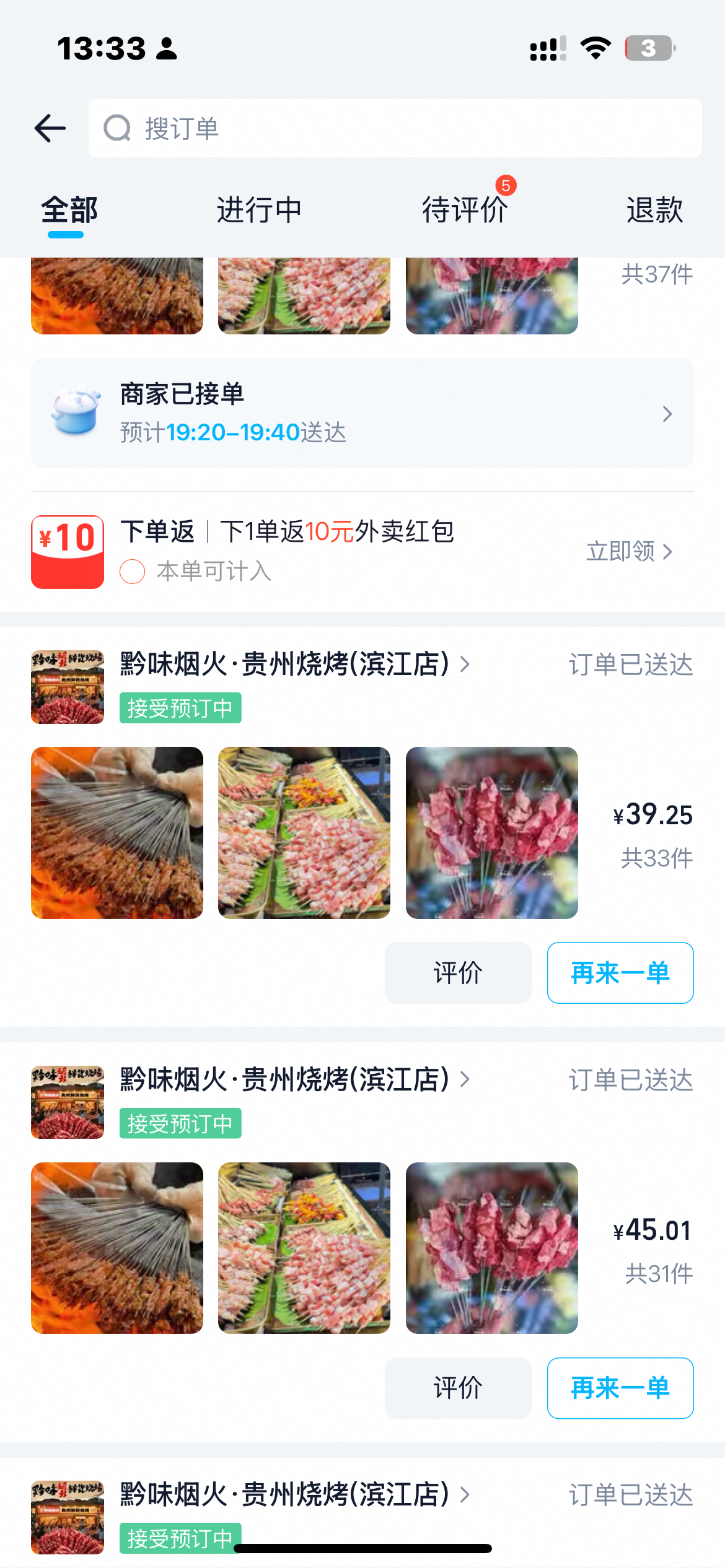The image size is (725, 1568).
Task: Select the 本单可计入 radio option
Action: (133, 572)
